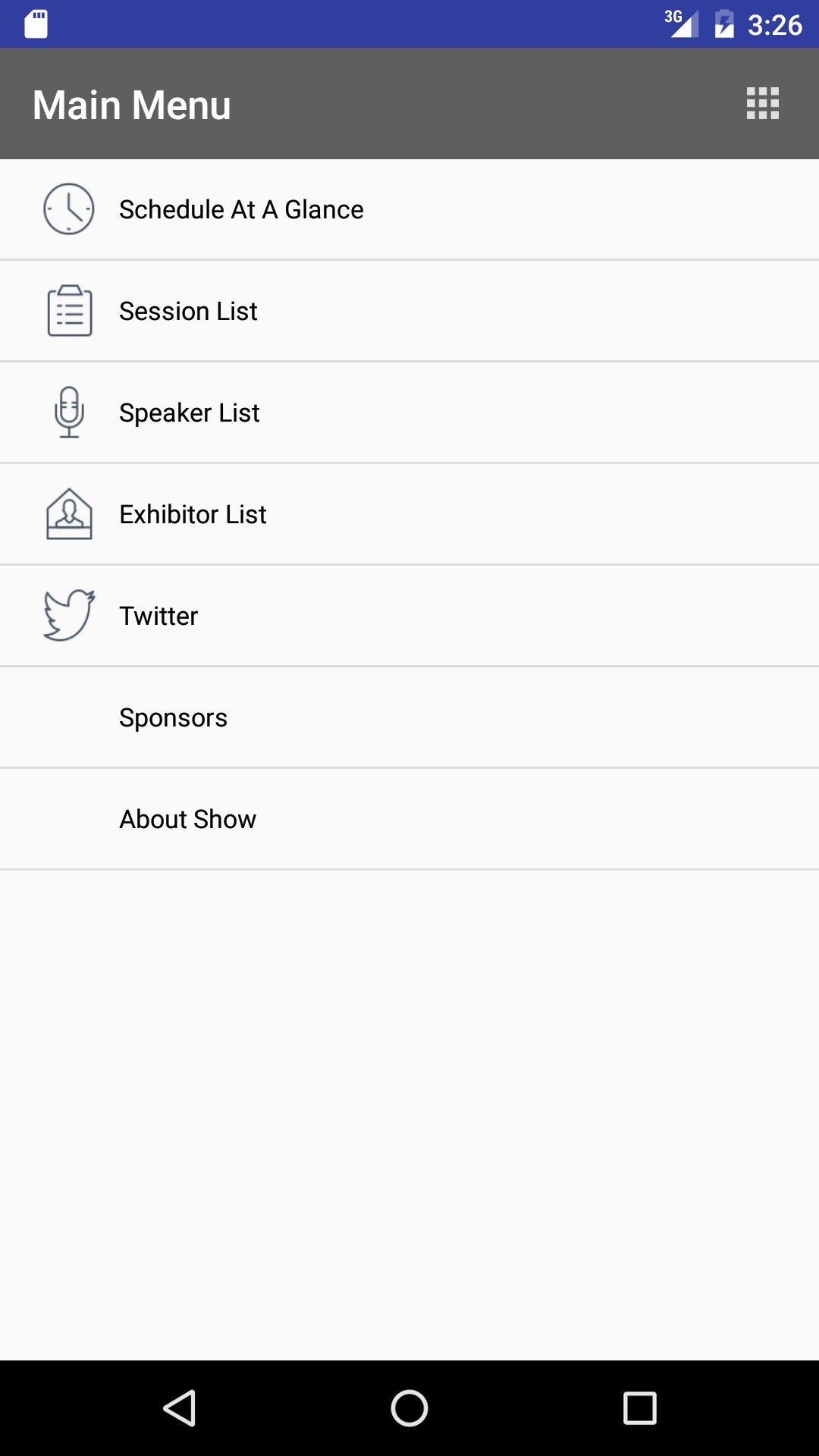
Task: Tap the system back button
Action: click(x=180, y=1408)
